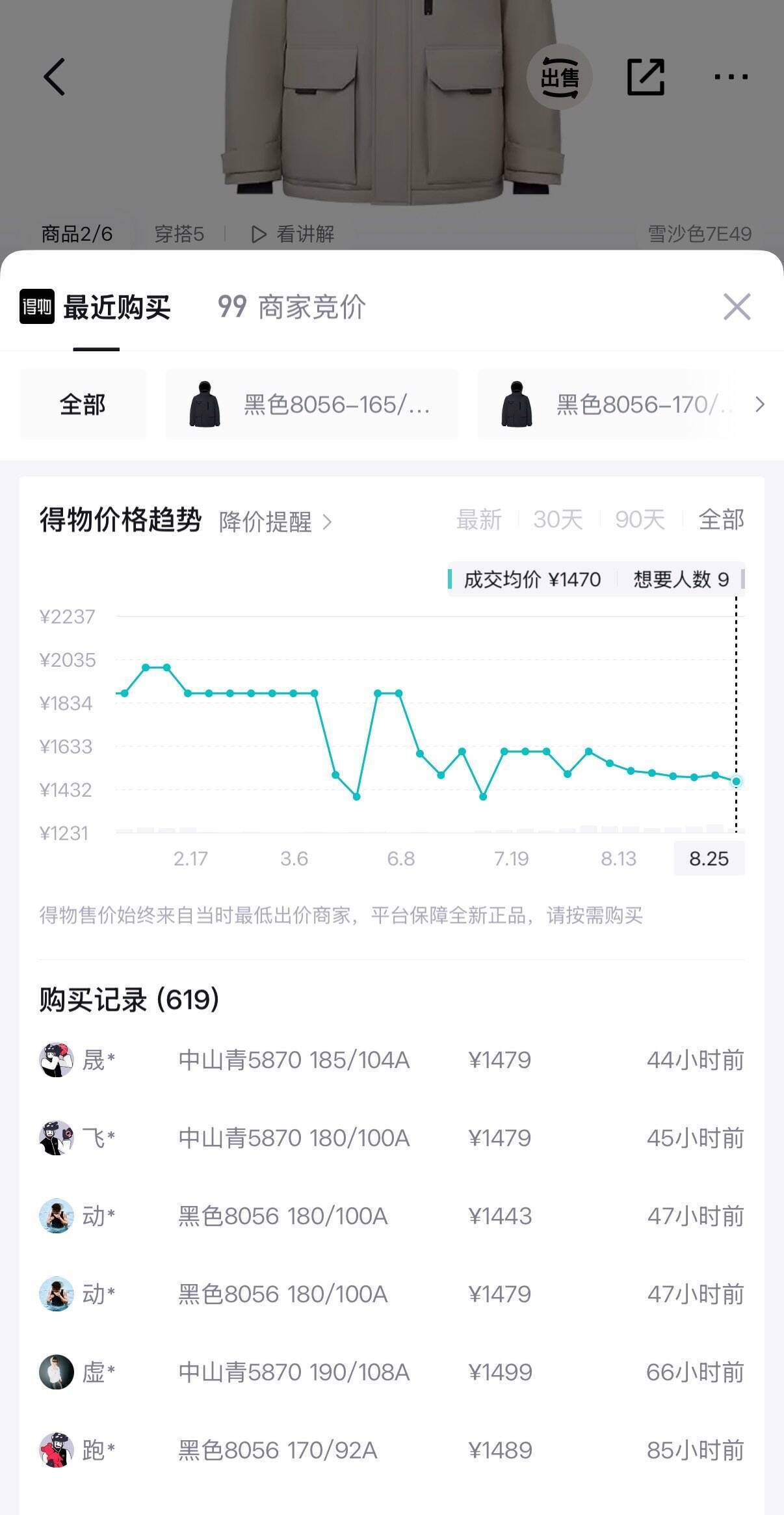Expand more variant options with the chevron
This screenshot has height=1515, width=784.
[x=759, y=405]
